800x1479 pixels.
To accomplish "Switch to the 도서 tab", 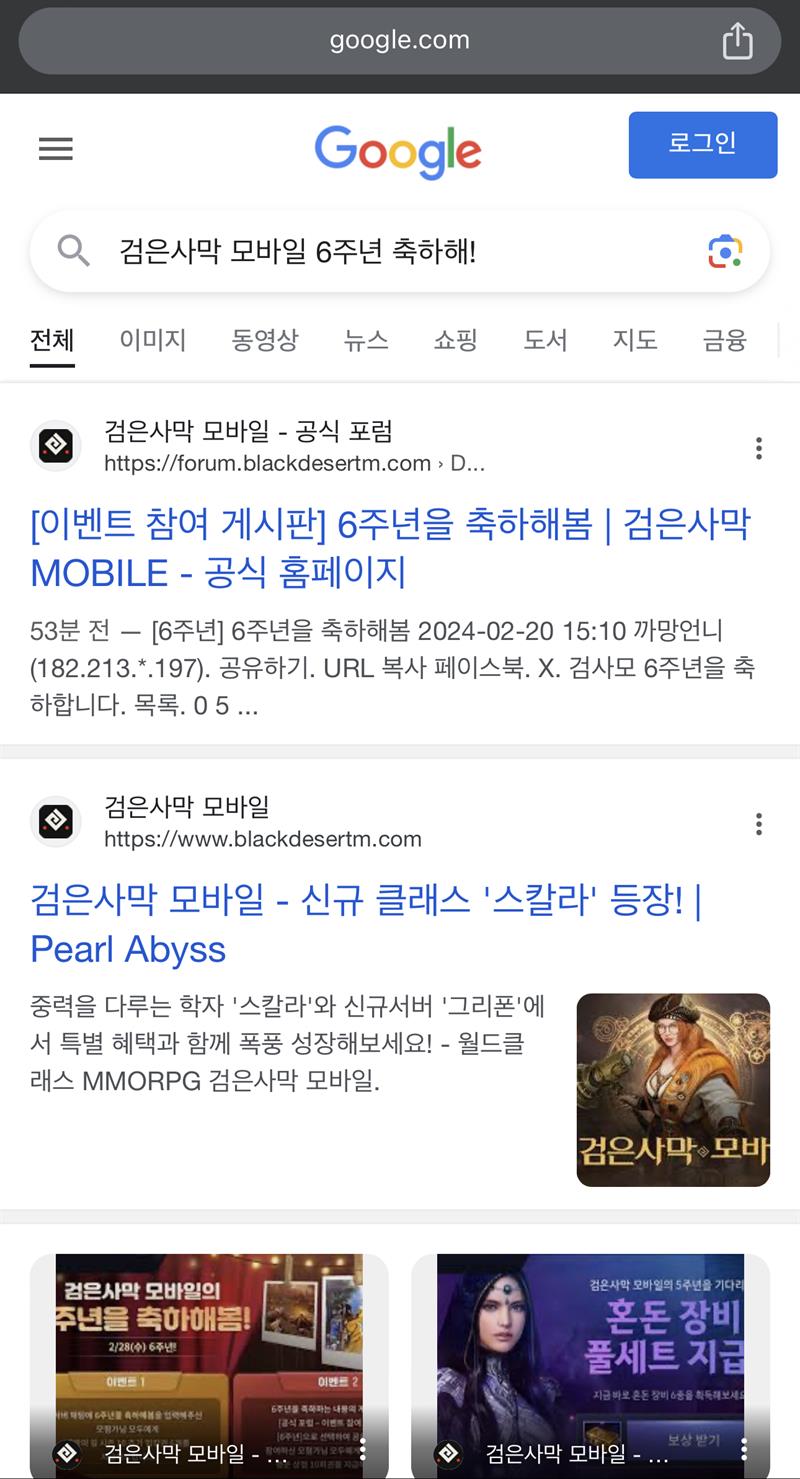I will (545, 340).
